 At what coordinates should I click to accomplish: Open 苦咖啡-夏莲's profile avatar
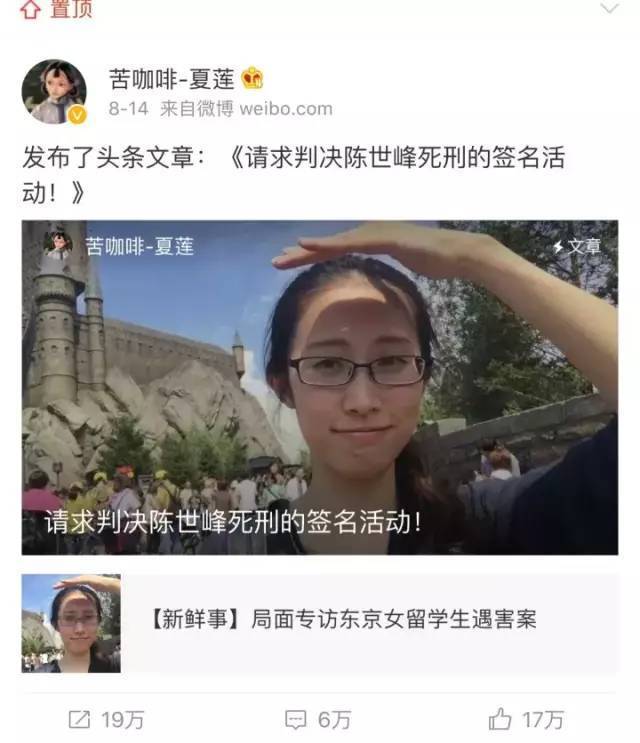[54, 91]
